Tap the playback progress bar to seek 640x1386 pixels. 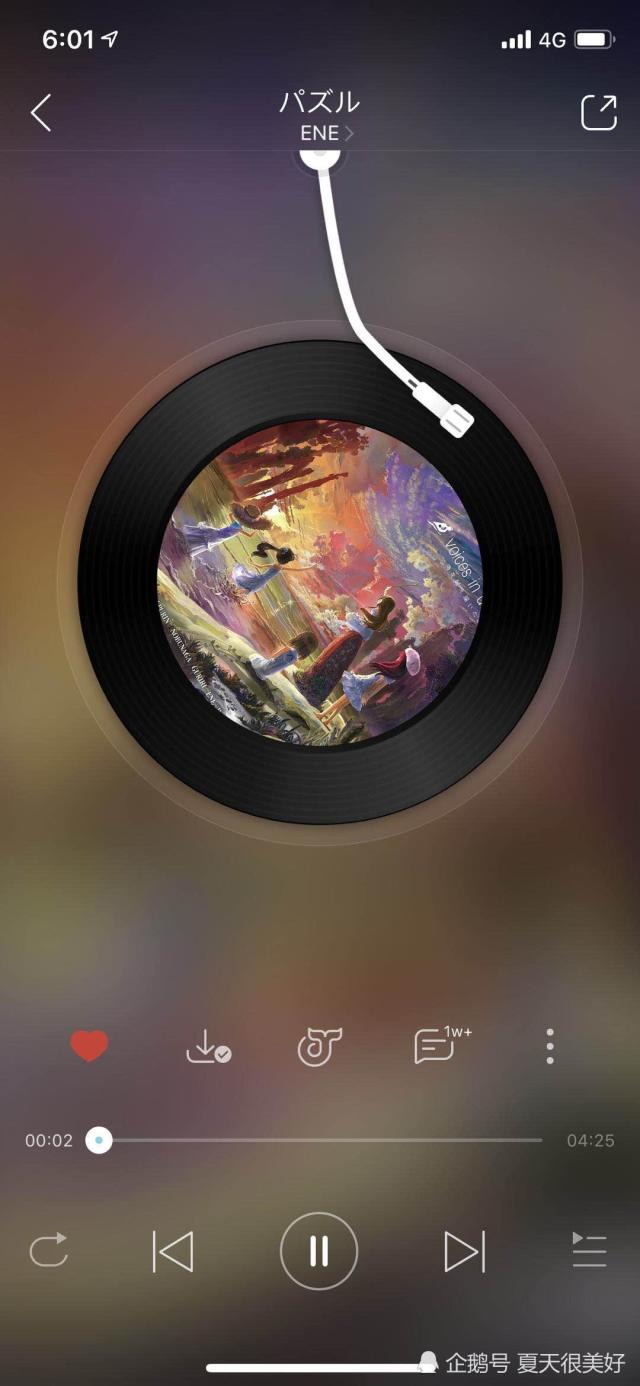320,1140
